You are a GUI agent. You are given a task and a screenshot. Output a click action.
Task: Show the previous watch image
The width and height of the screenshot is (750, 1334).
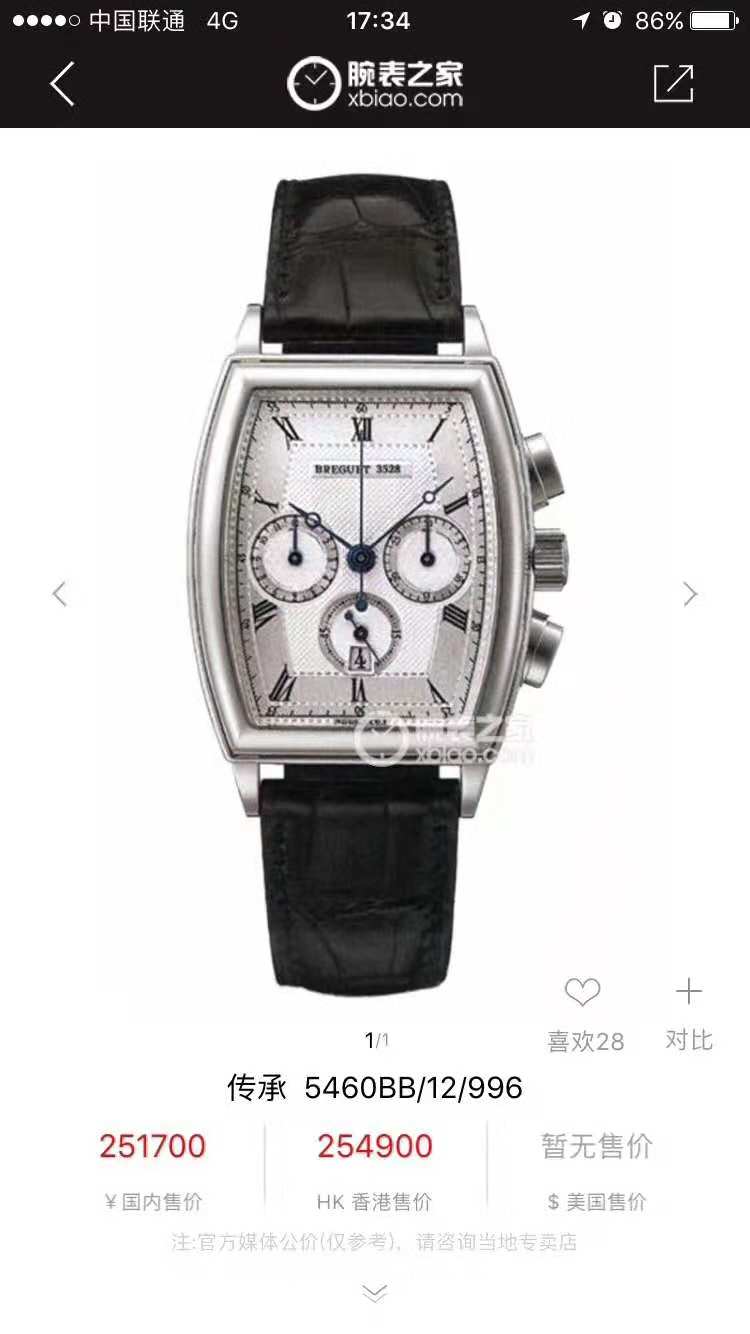(x=60, y=594)
